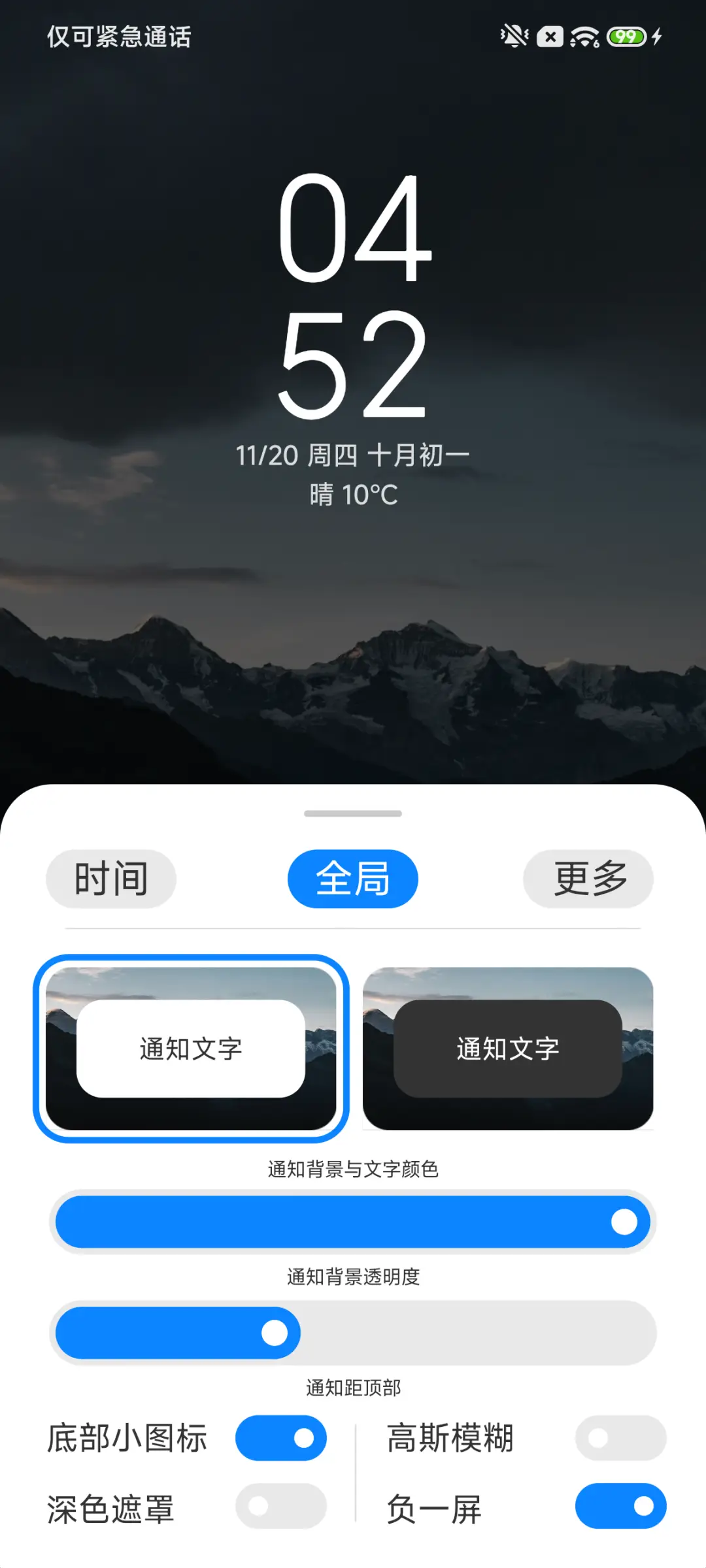Tap the bottom sheet drag handle
The image size is (706, 1568).
(352, 811)
